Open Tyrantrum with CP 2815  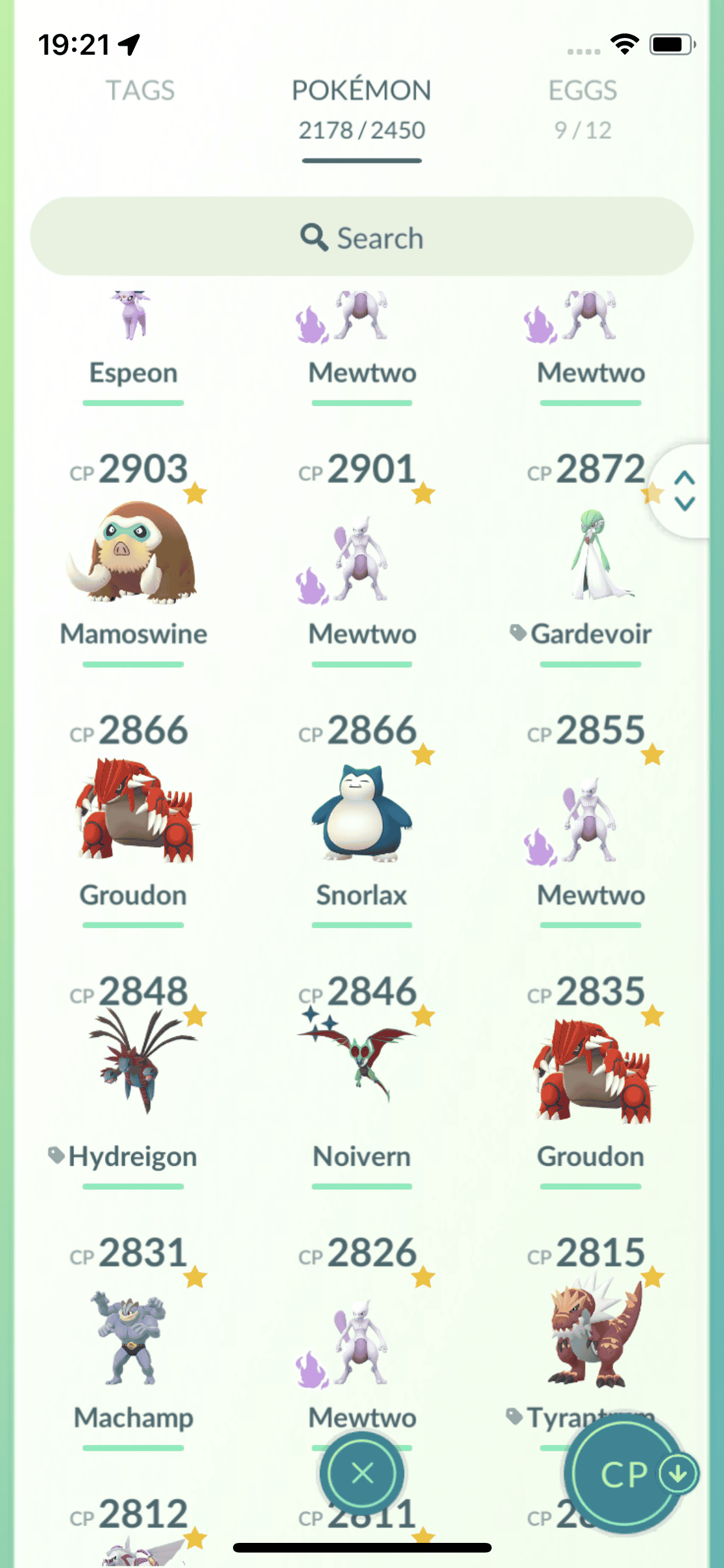590,1336
